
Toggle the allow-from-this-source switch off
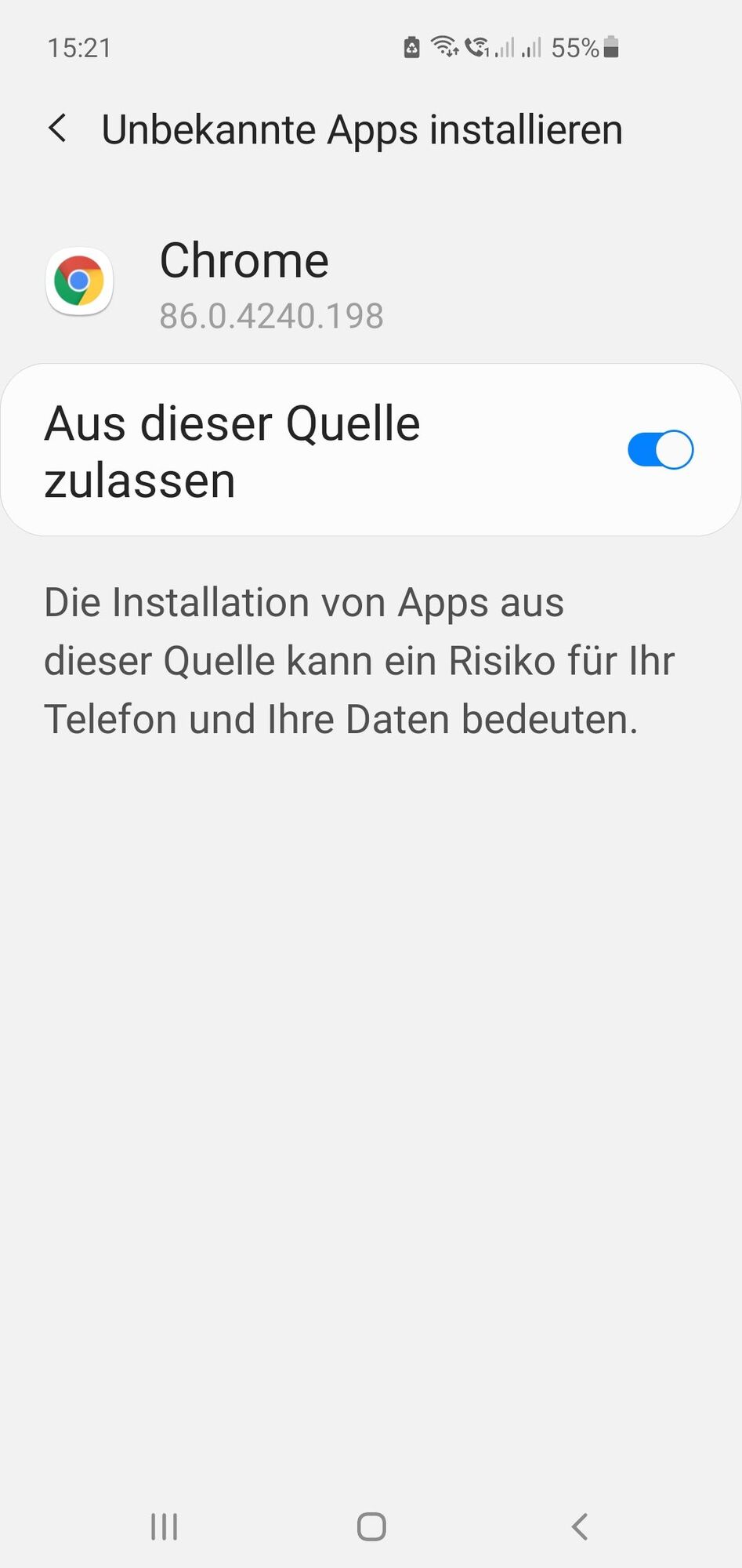[x=659, y=449]
